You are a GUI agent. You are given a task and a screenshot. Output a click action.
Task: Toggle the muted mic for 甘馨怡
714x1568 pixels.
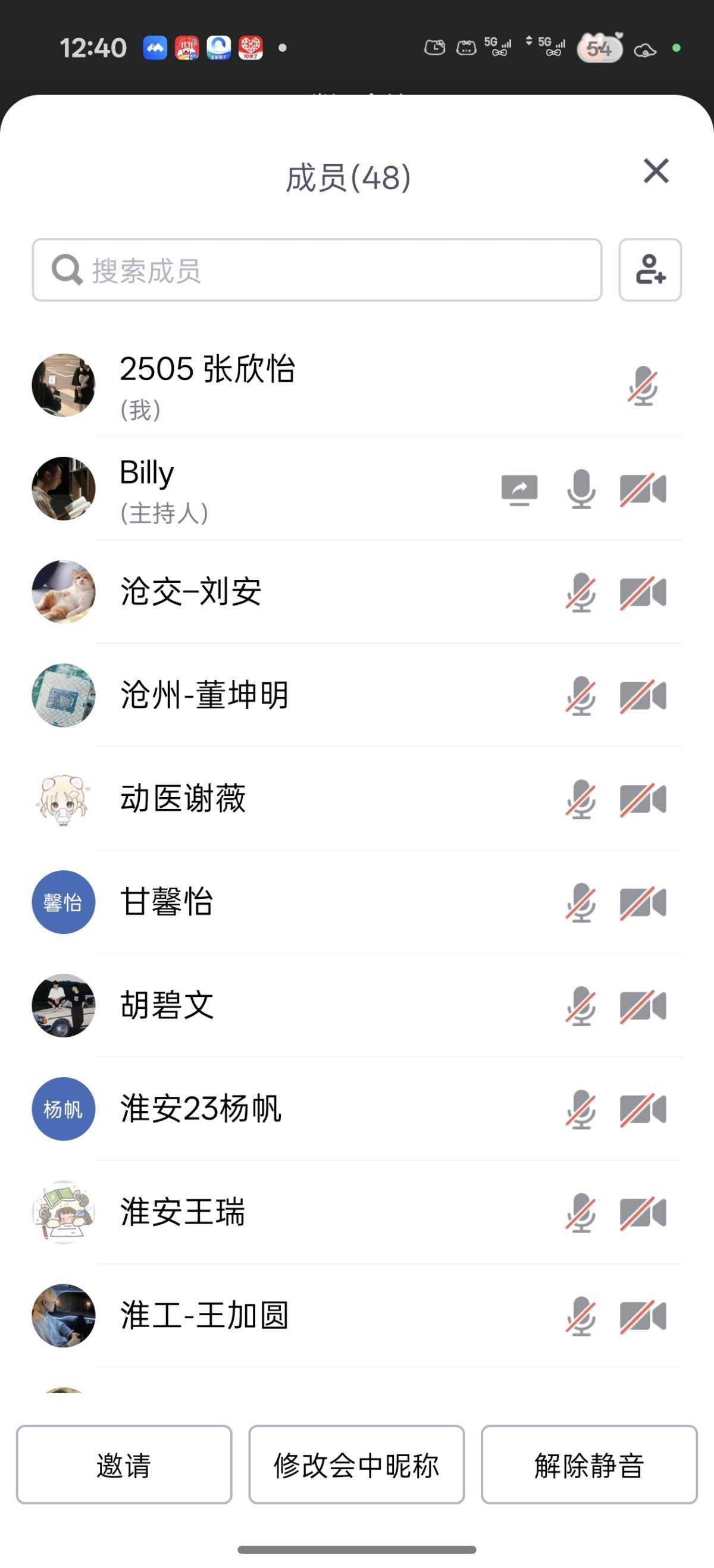click(580, 903)
